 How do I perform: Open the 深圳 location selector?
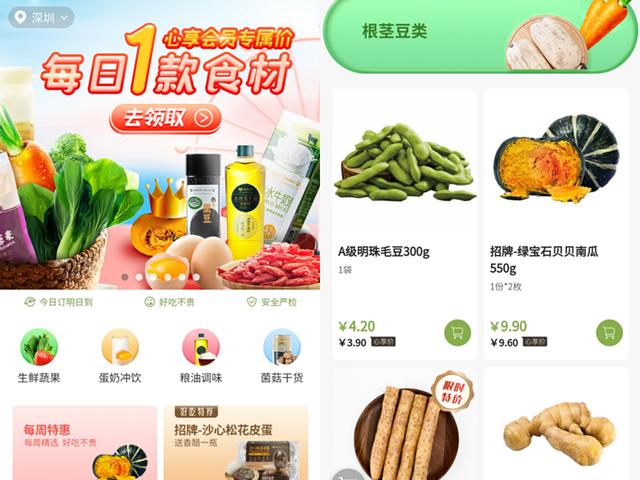40,17
